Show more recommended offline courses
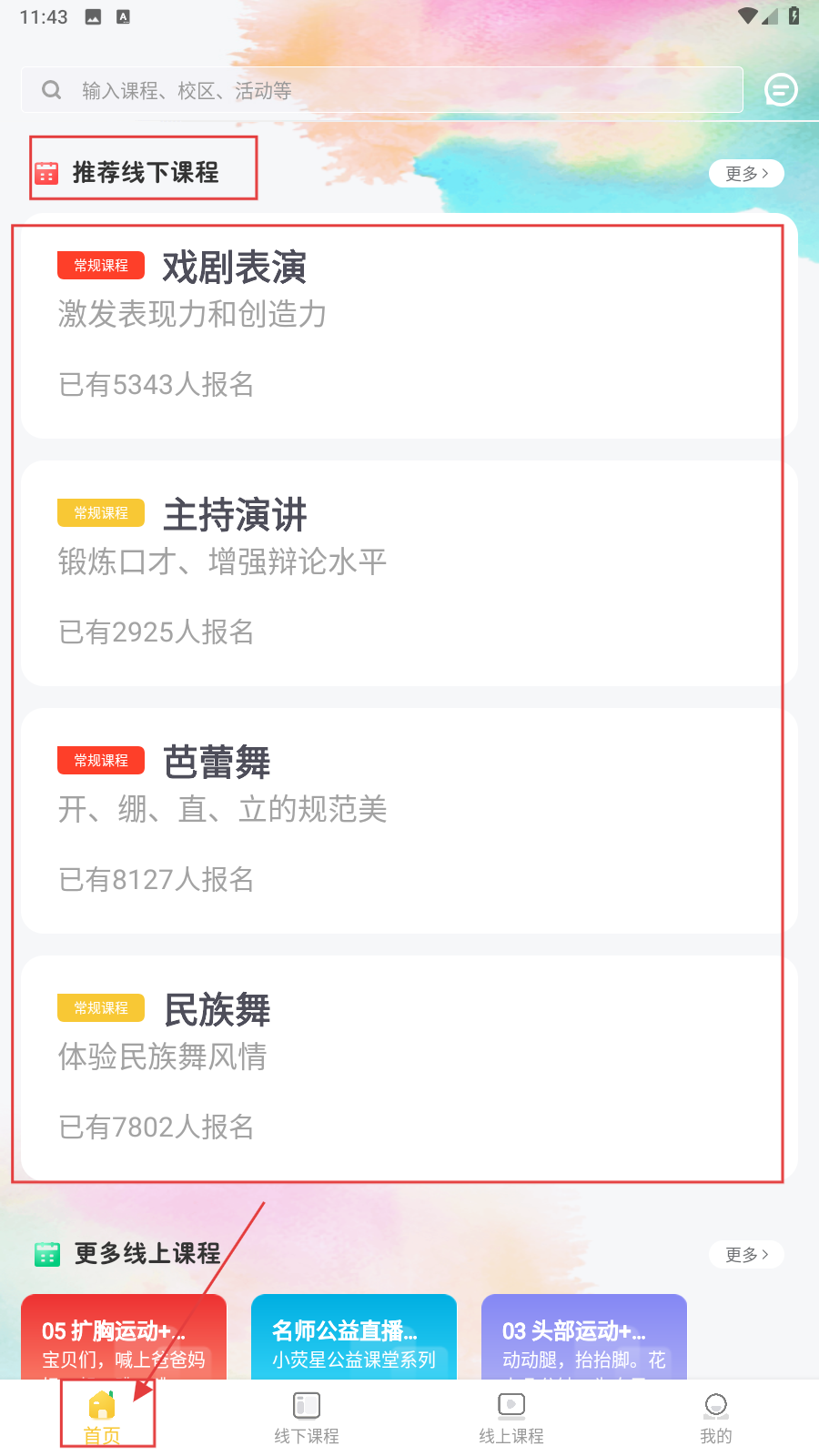Screen dimensions: 819x1456 746,174
